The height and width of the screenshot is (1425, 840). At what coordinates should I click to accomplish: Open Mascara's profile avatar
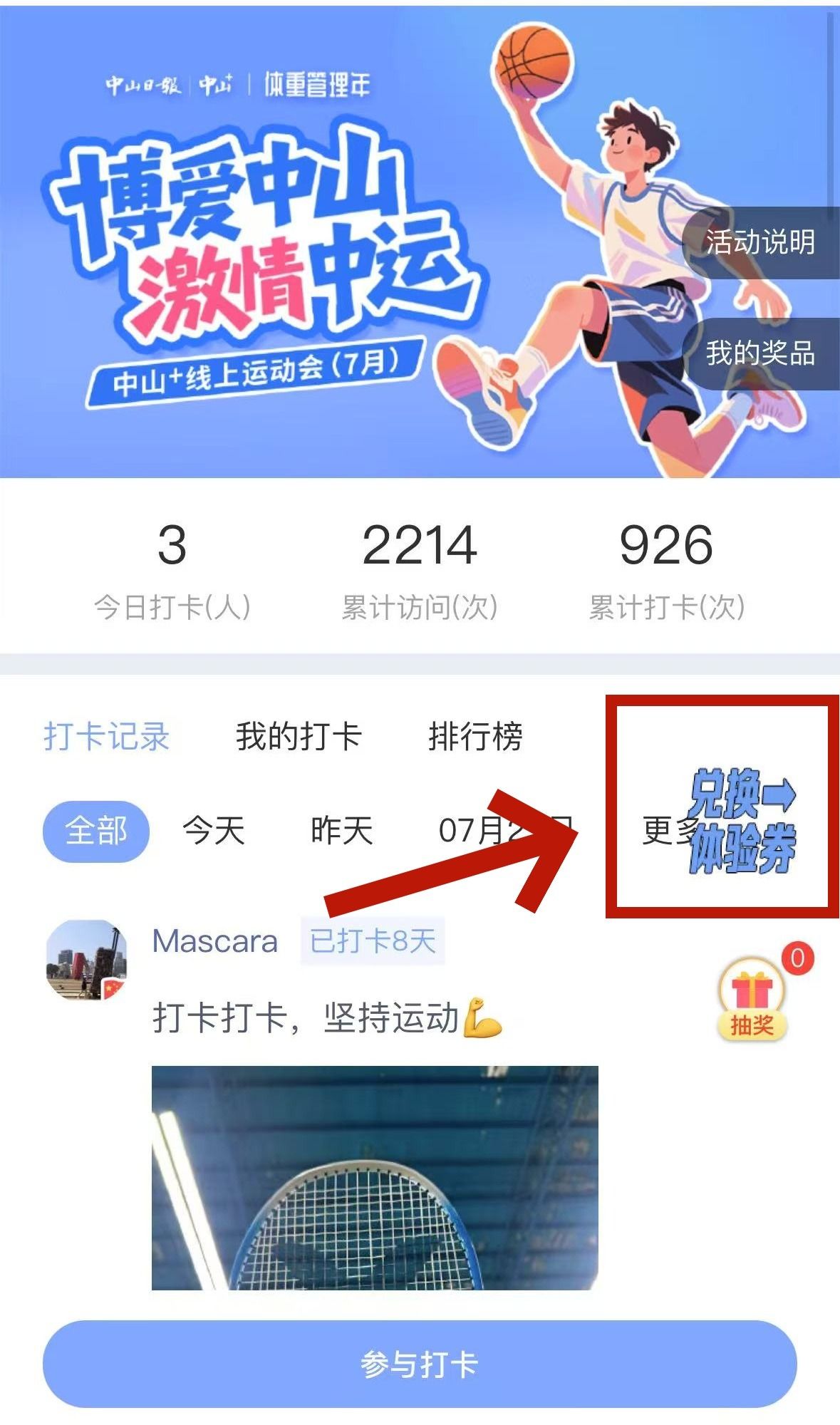(x=86, y=959)
